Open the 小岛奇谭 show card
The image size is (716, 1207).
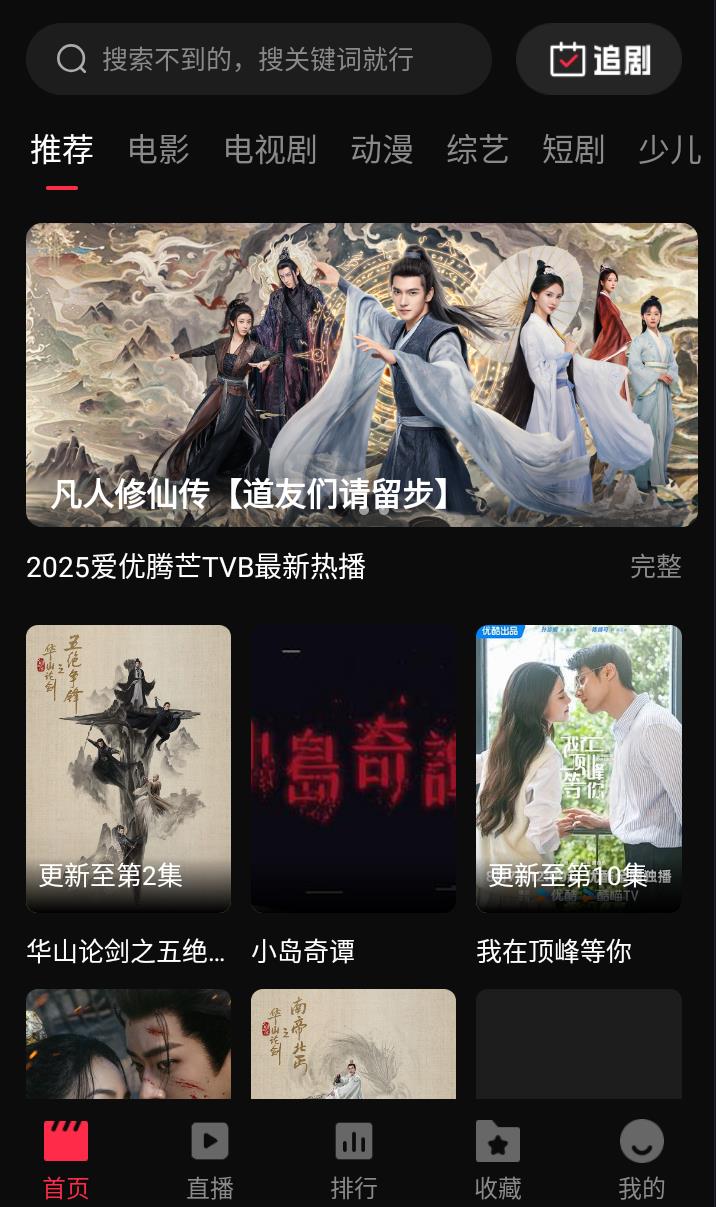tap(353, 769)
